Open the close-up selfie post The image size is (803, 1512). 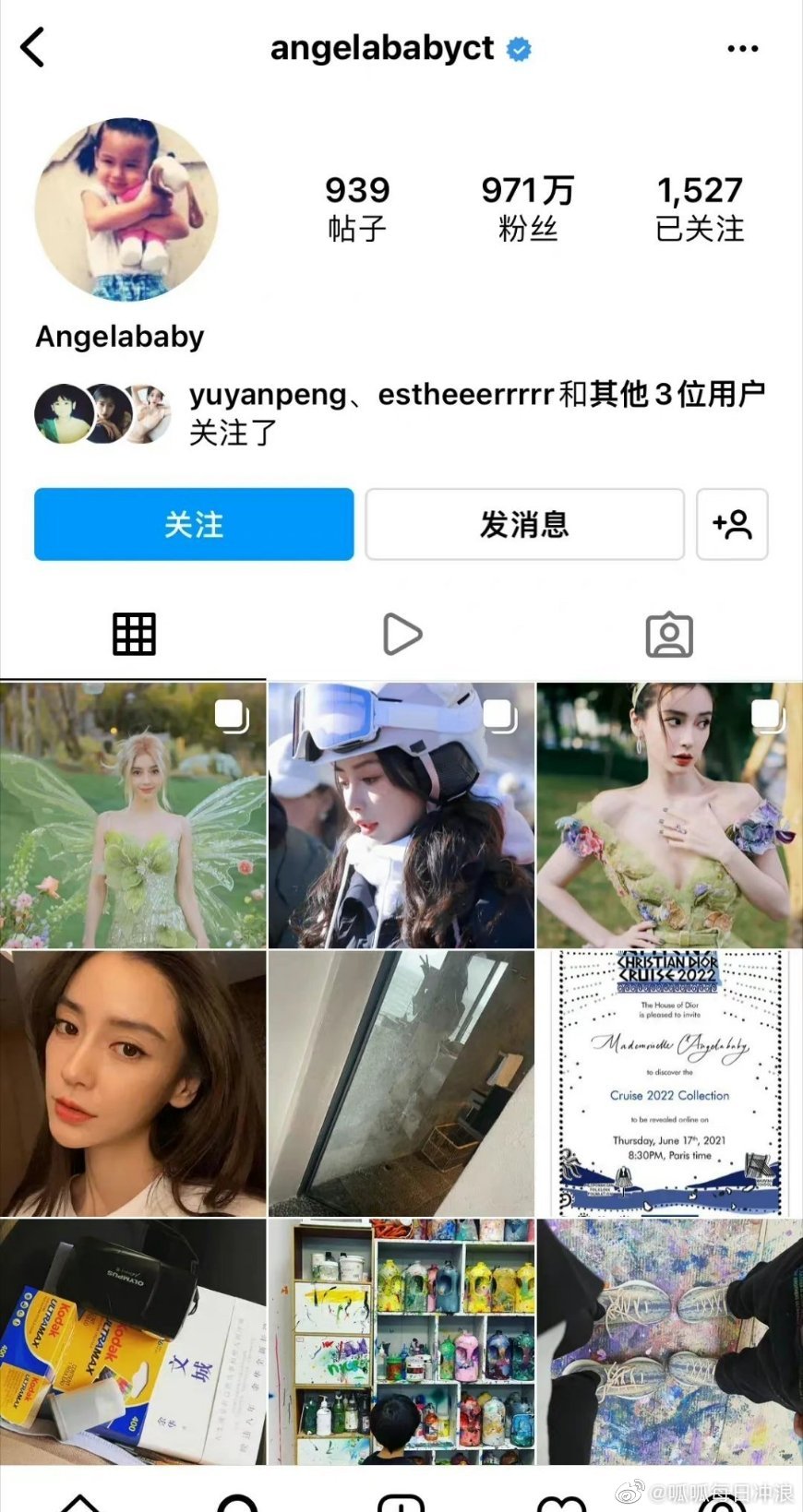pos(133,1084)
